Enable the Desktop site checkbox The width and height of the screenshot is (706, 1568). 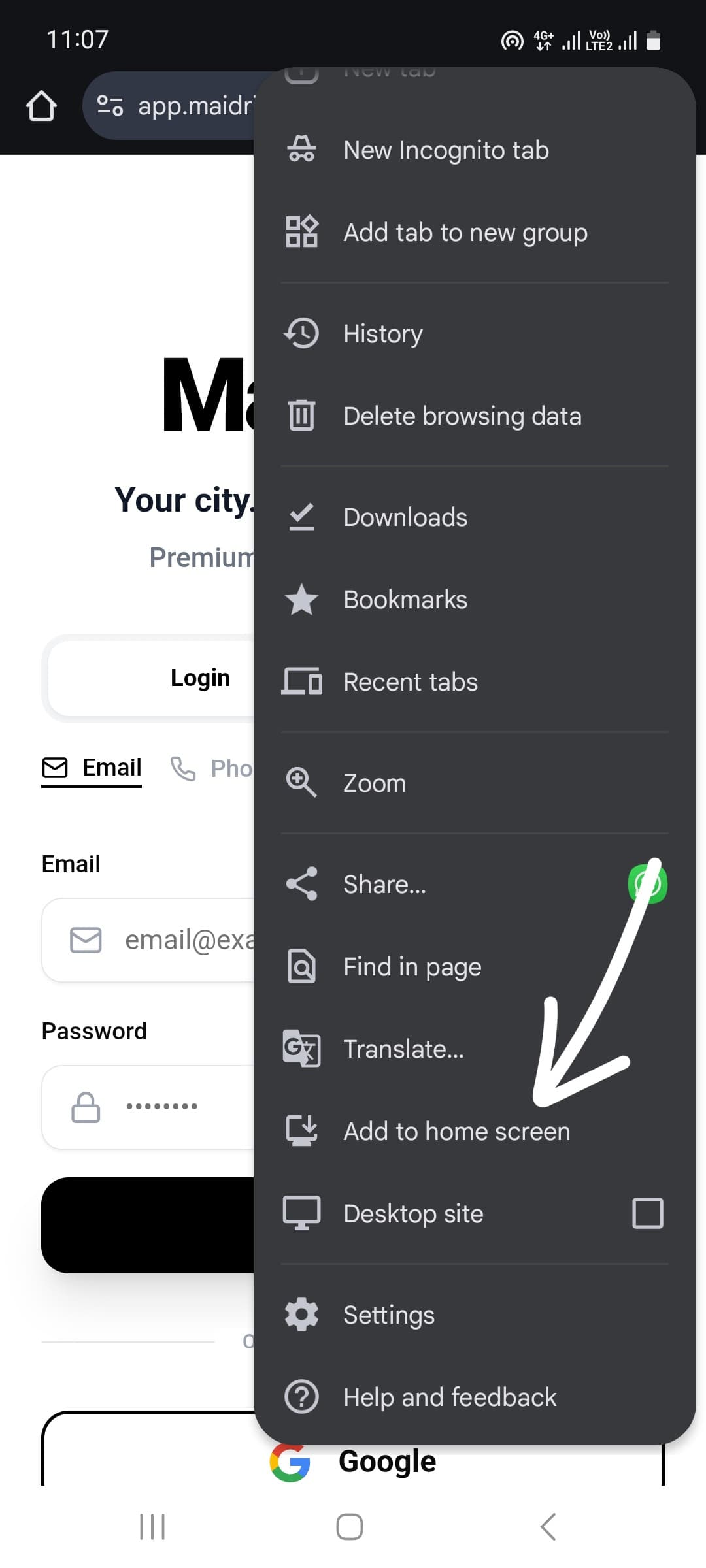(x=647, y=1214)
